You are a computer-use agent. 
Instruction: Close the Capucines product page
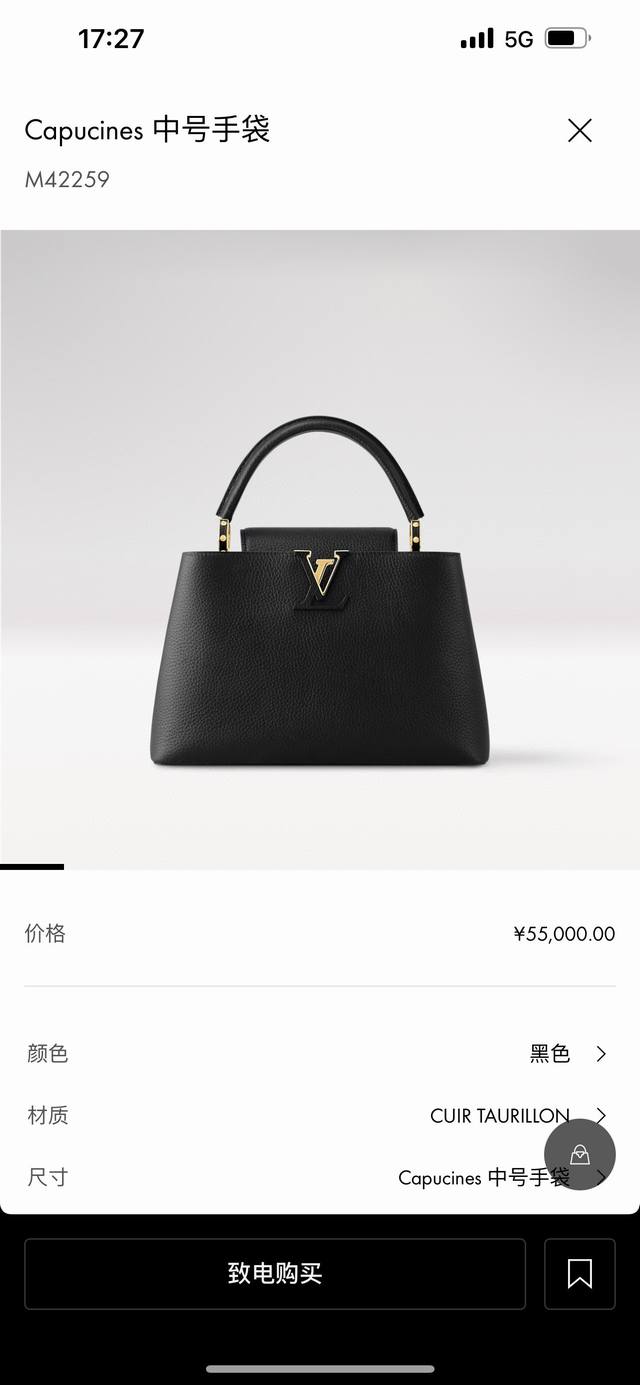[579, 130]
